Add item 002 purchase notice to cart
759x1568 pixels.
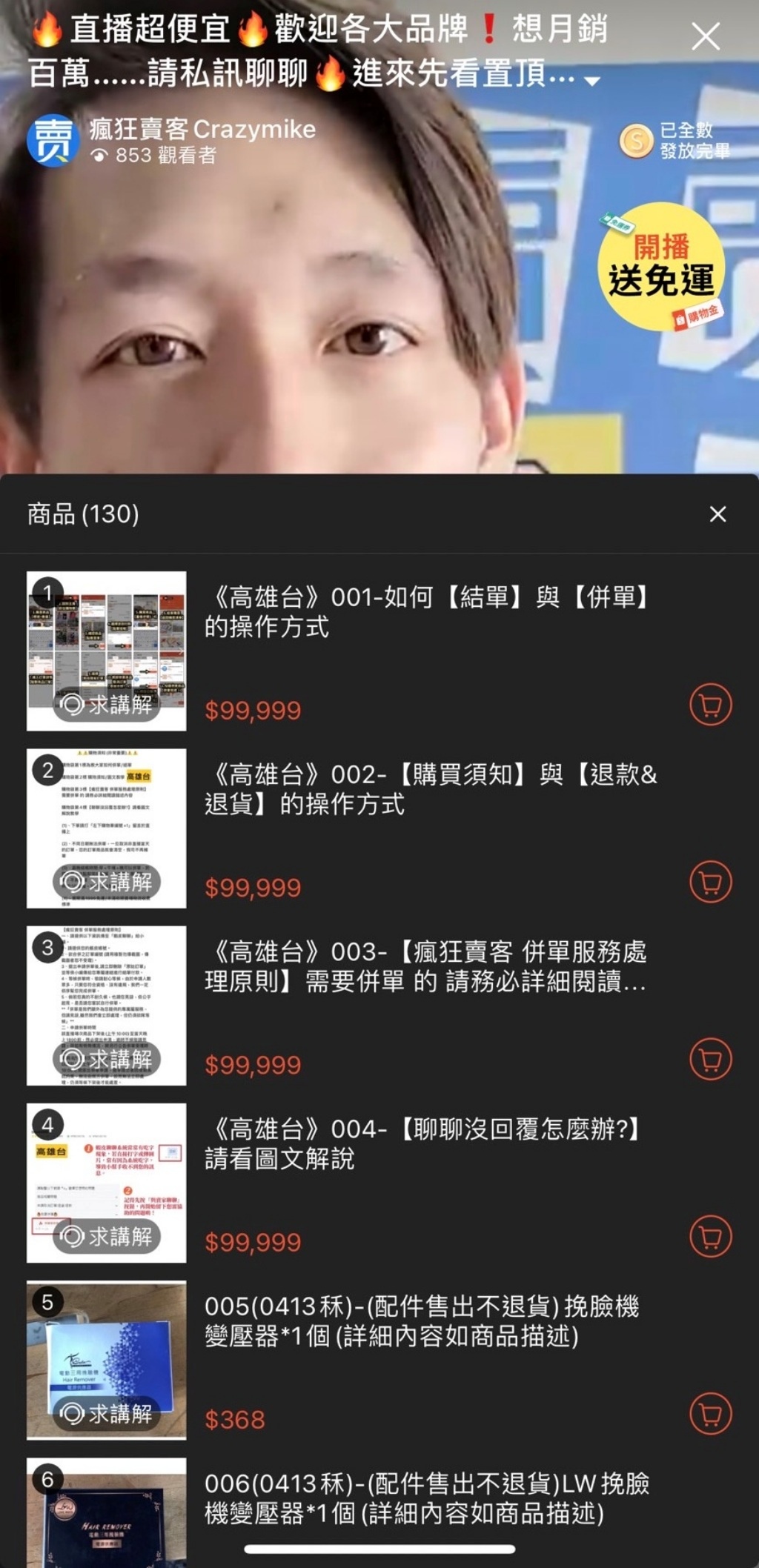pyautogui.click(x=710, y=882)
